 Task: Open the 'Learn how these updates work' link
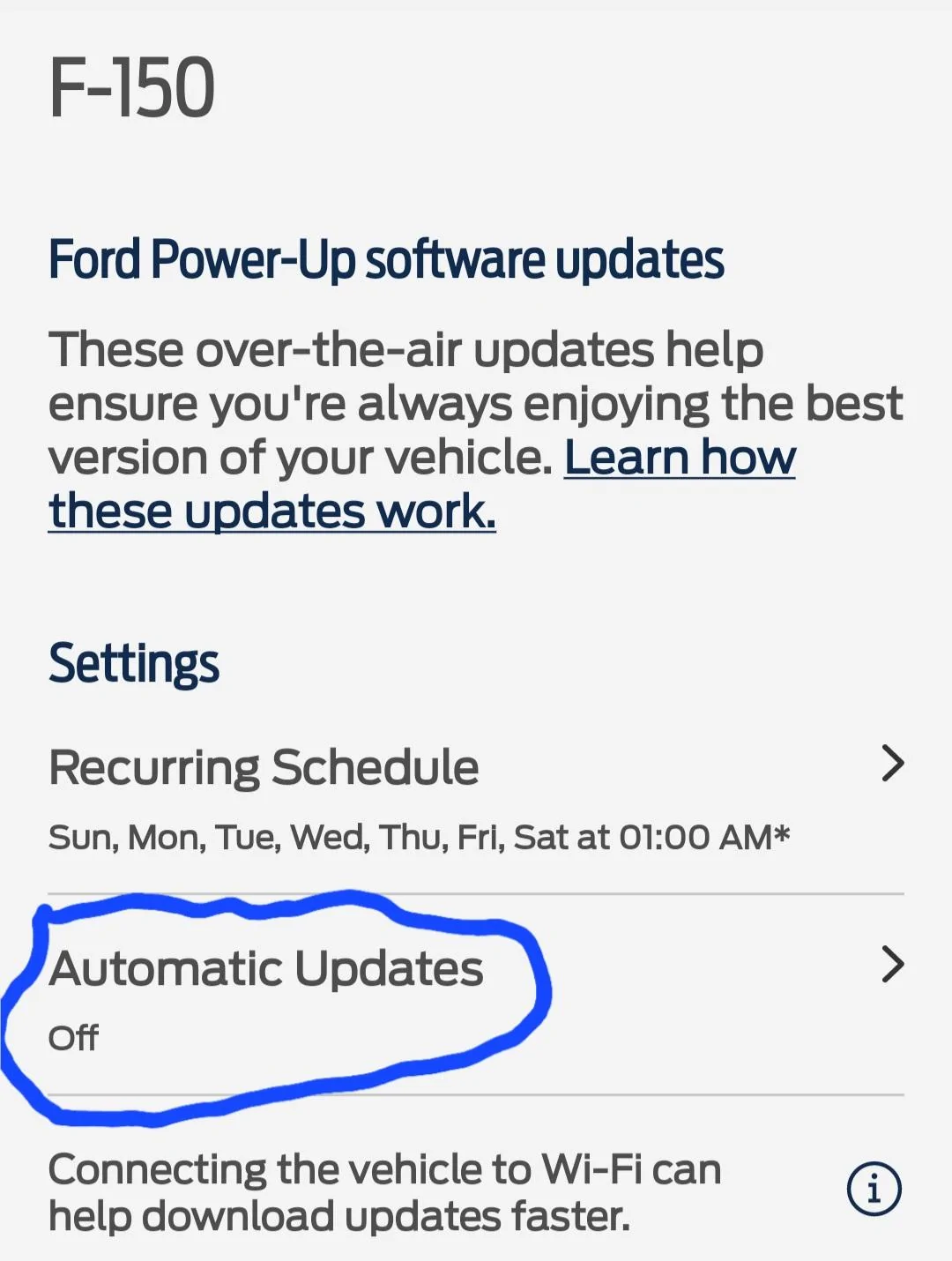pos(679,459)
